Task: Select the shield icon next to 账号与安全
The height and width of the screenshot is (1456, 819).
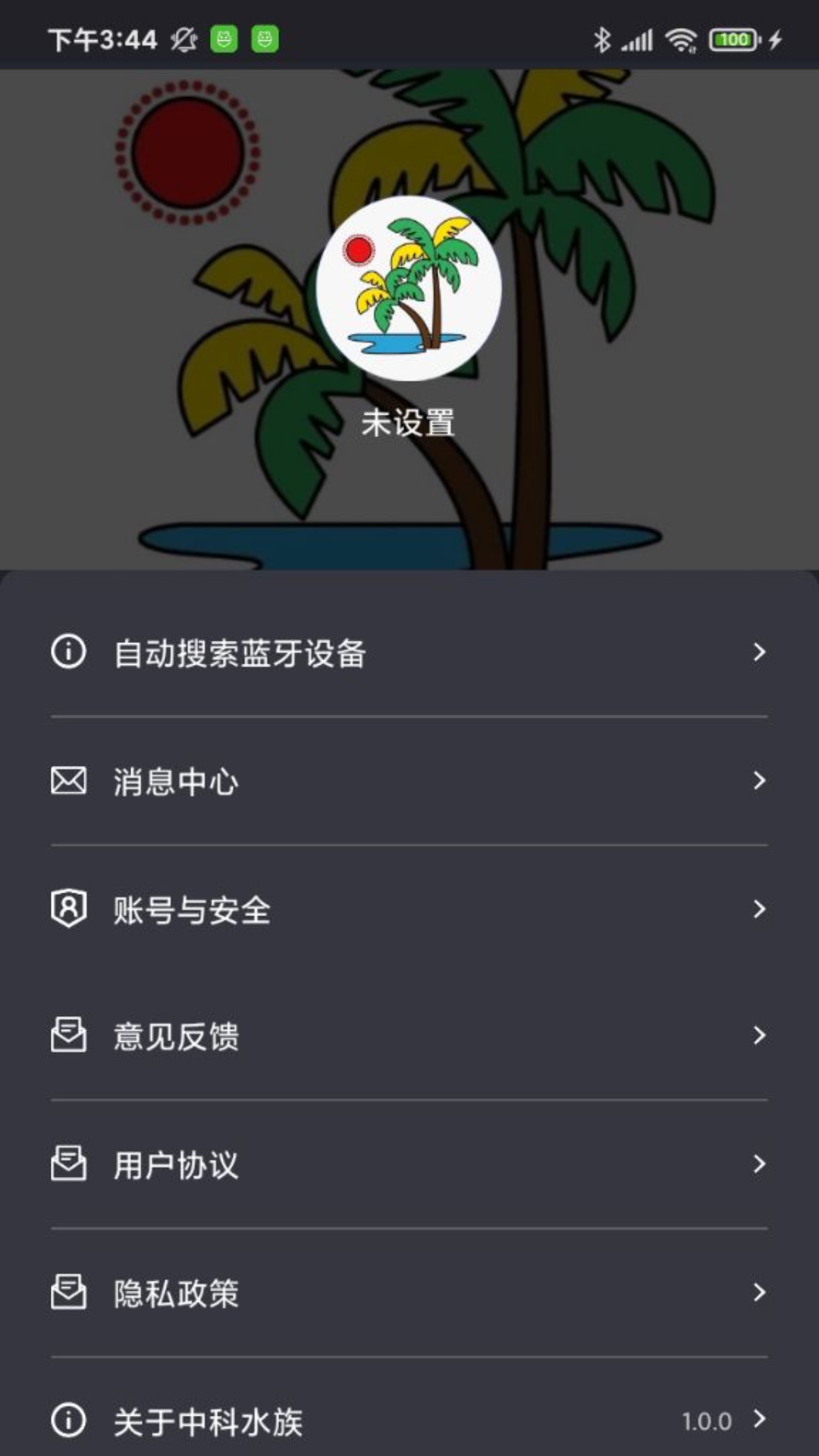Action: point(67,909)
